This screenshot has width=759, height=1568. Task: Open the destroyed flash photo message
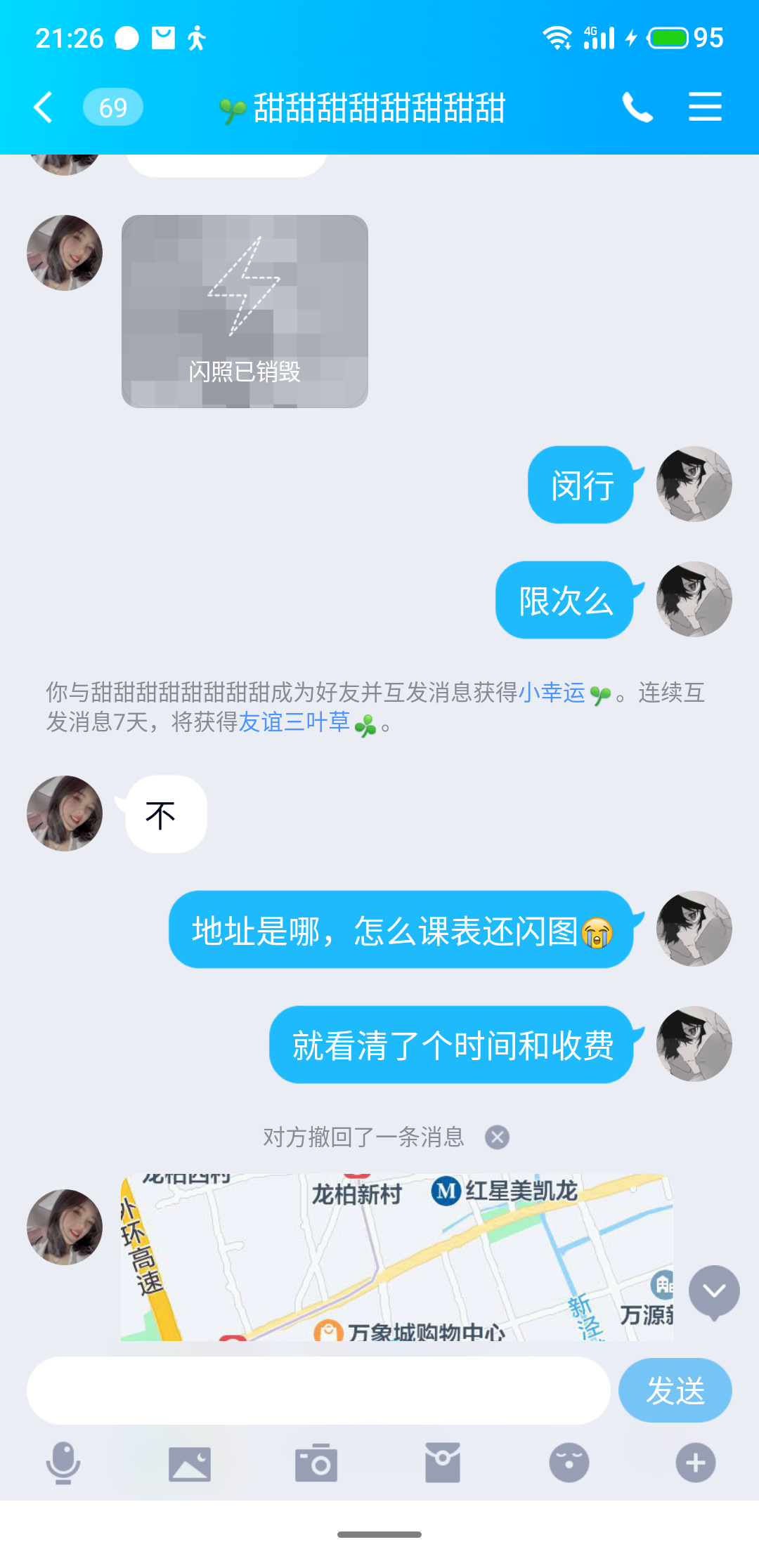coord(245,311)
